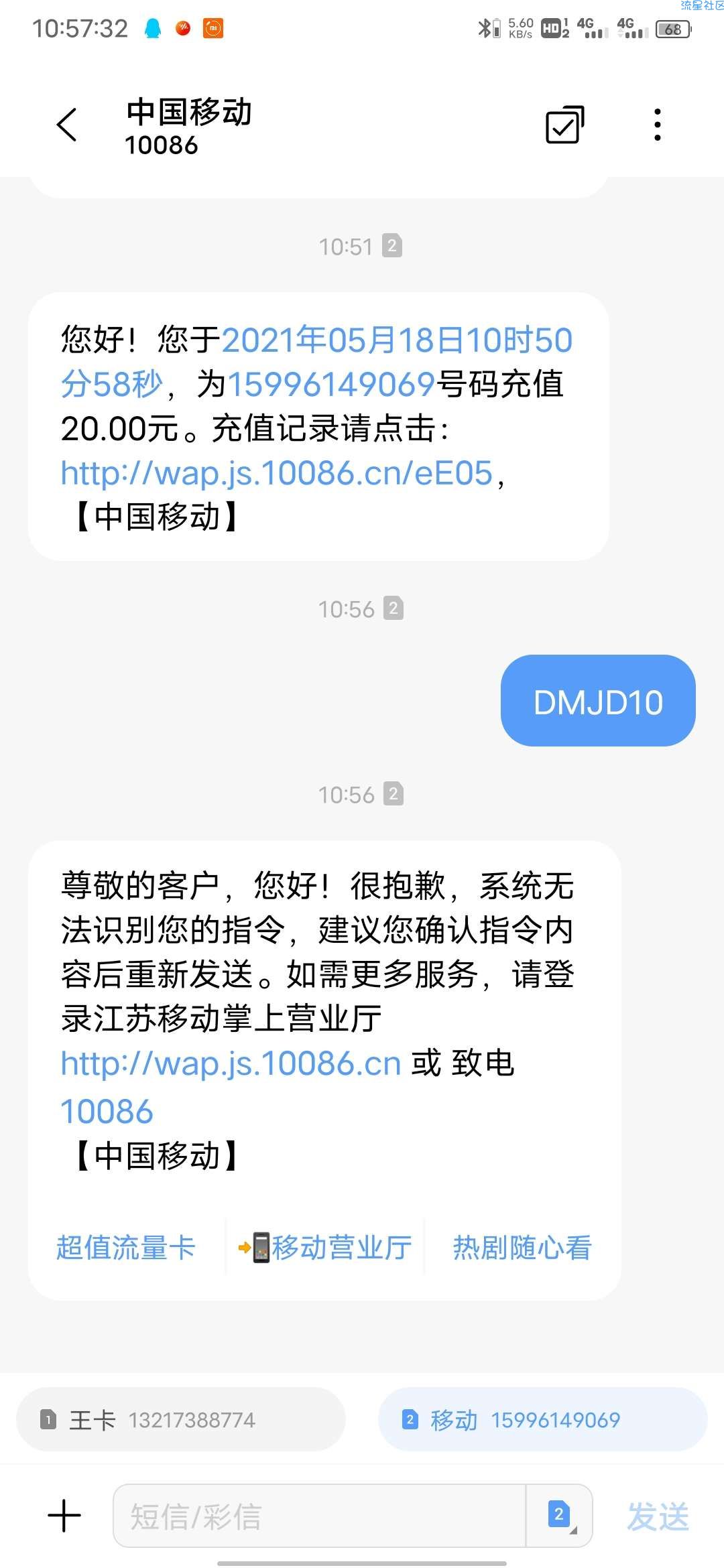Select SIM 王卡 13217388774
Screen dimensions: 724x1568
pos(181,1419)
